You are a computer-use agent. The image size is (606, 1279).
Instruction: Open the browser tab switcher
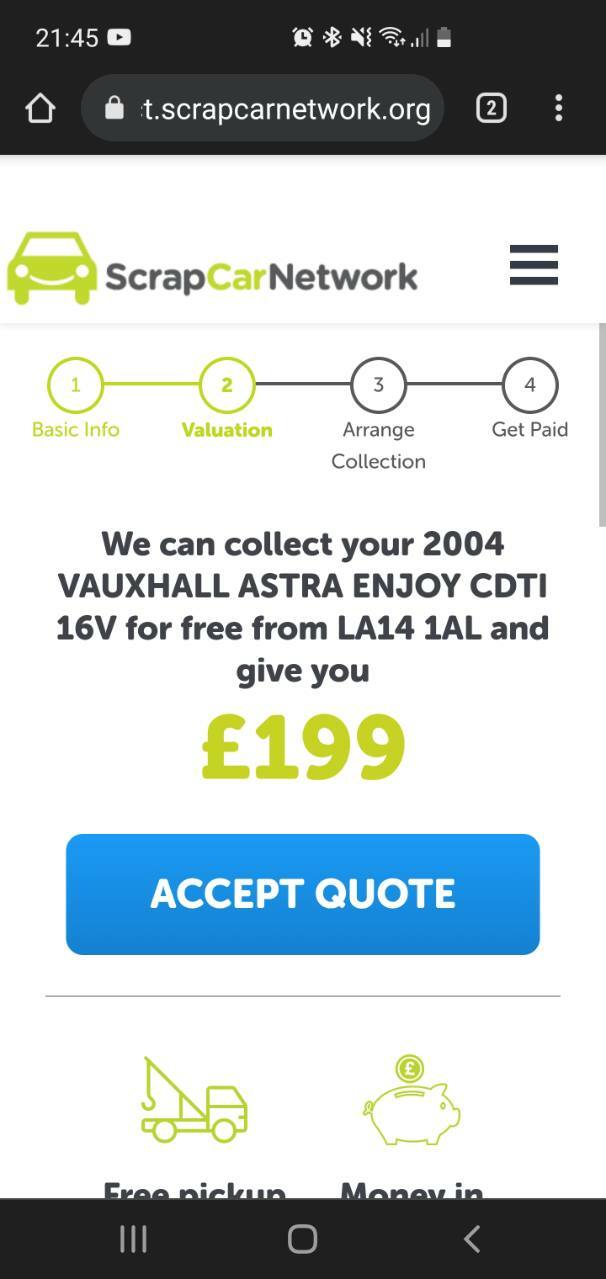pyautogui.click(x=490, y=108)
